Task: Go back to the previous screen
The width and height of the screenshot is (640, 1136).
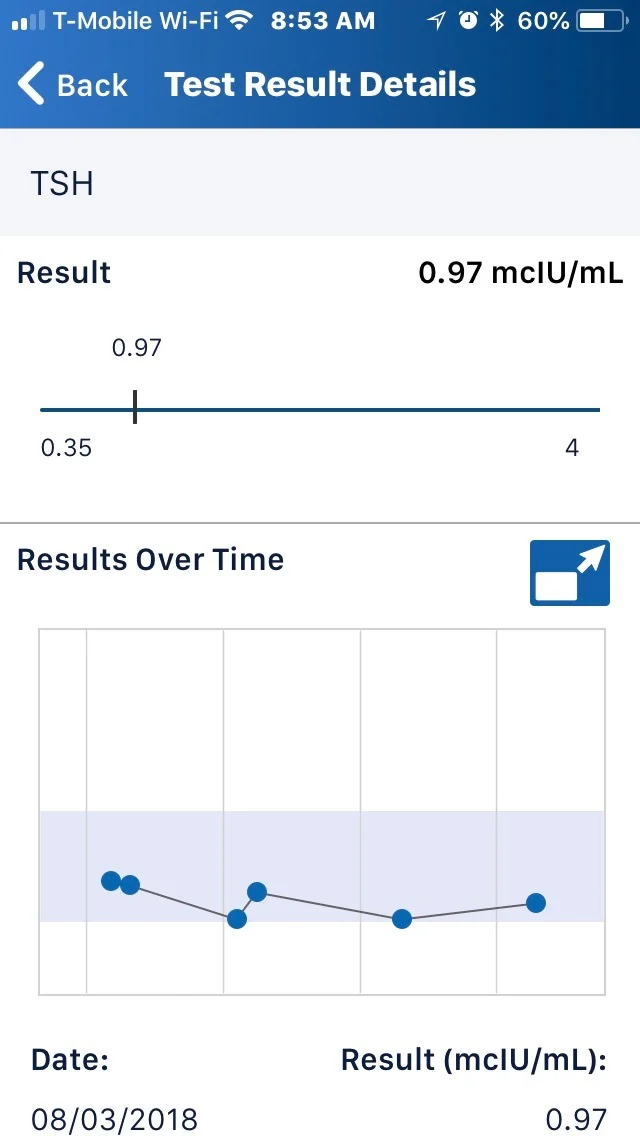Action: 72,85
